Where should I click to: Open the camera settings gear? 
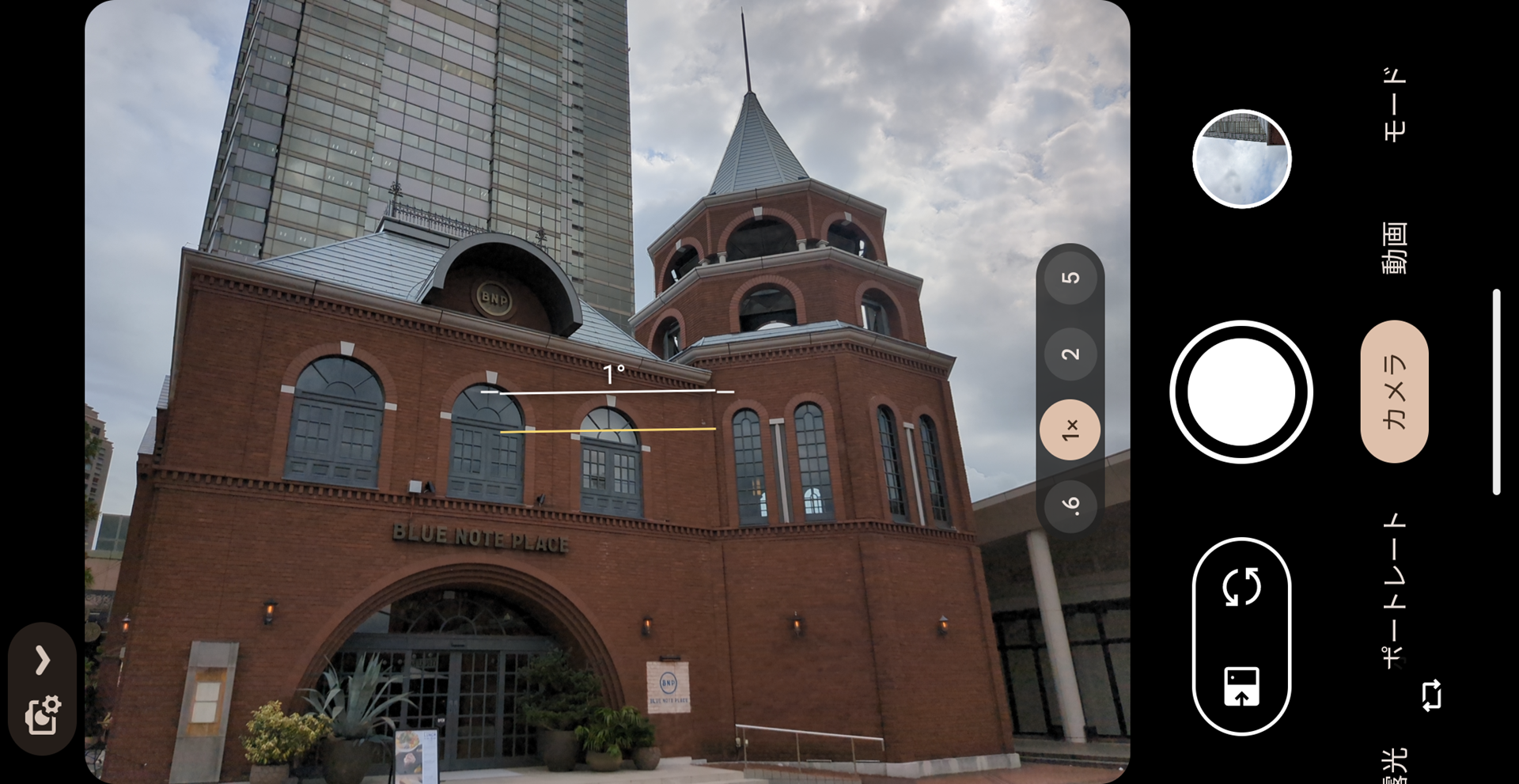coord(42,716)
